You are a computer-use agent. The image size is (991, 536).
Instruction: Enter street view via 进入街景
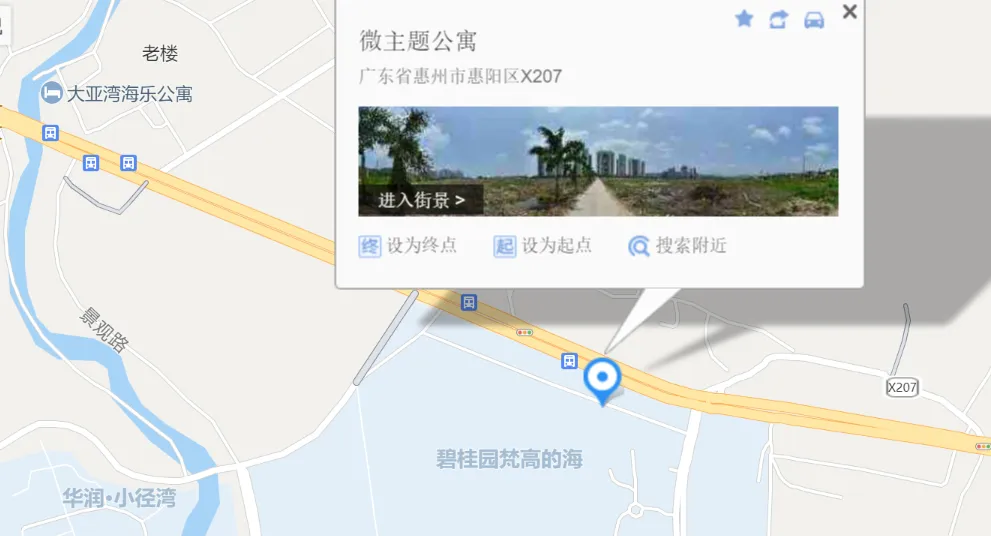coord(421,200)
